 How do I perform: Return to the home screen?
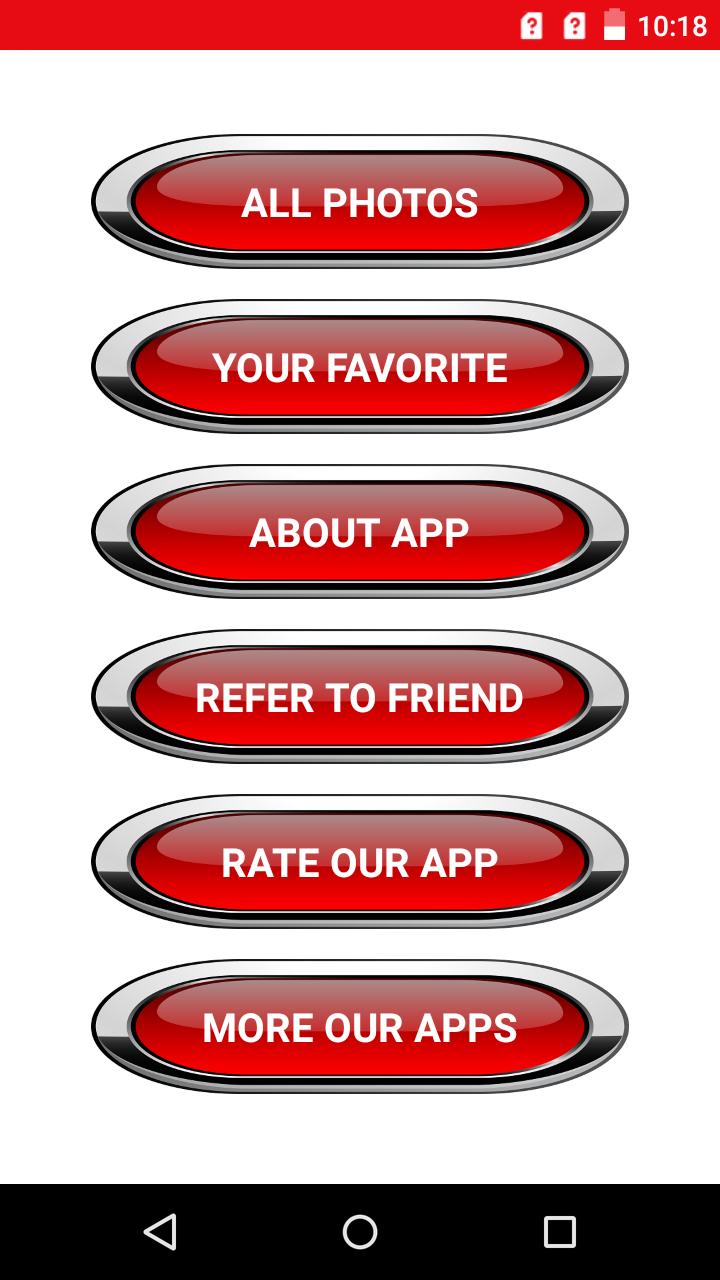tap(360, 1231)
